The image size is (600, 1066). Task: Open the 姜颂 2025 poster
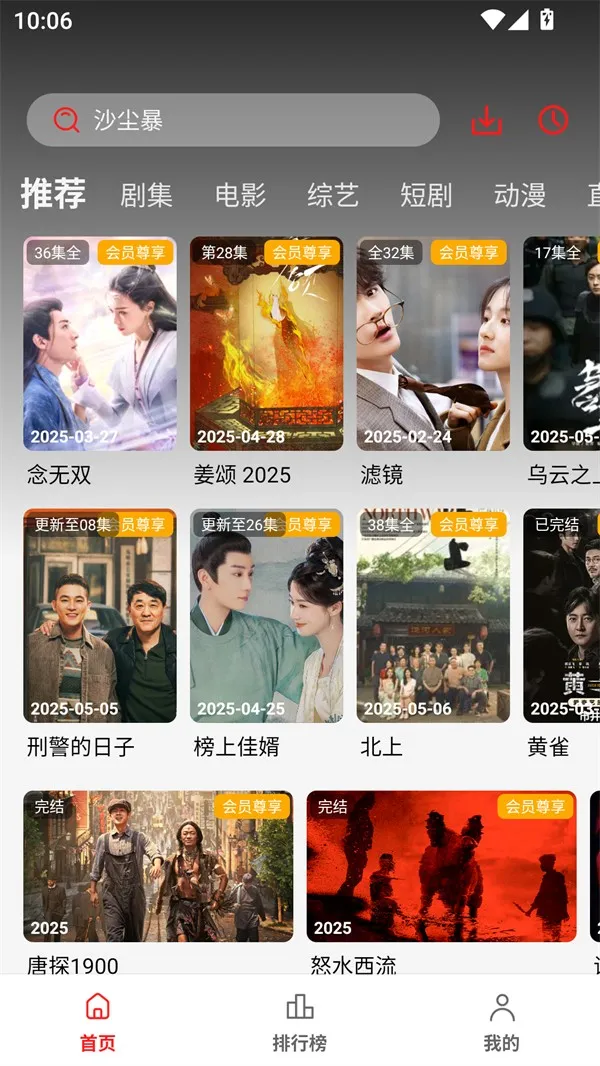click(x=267, y=344)
